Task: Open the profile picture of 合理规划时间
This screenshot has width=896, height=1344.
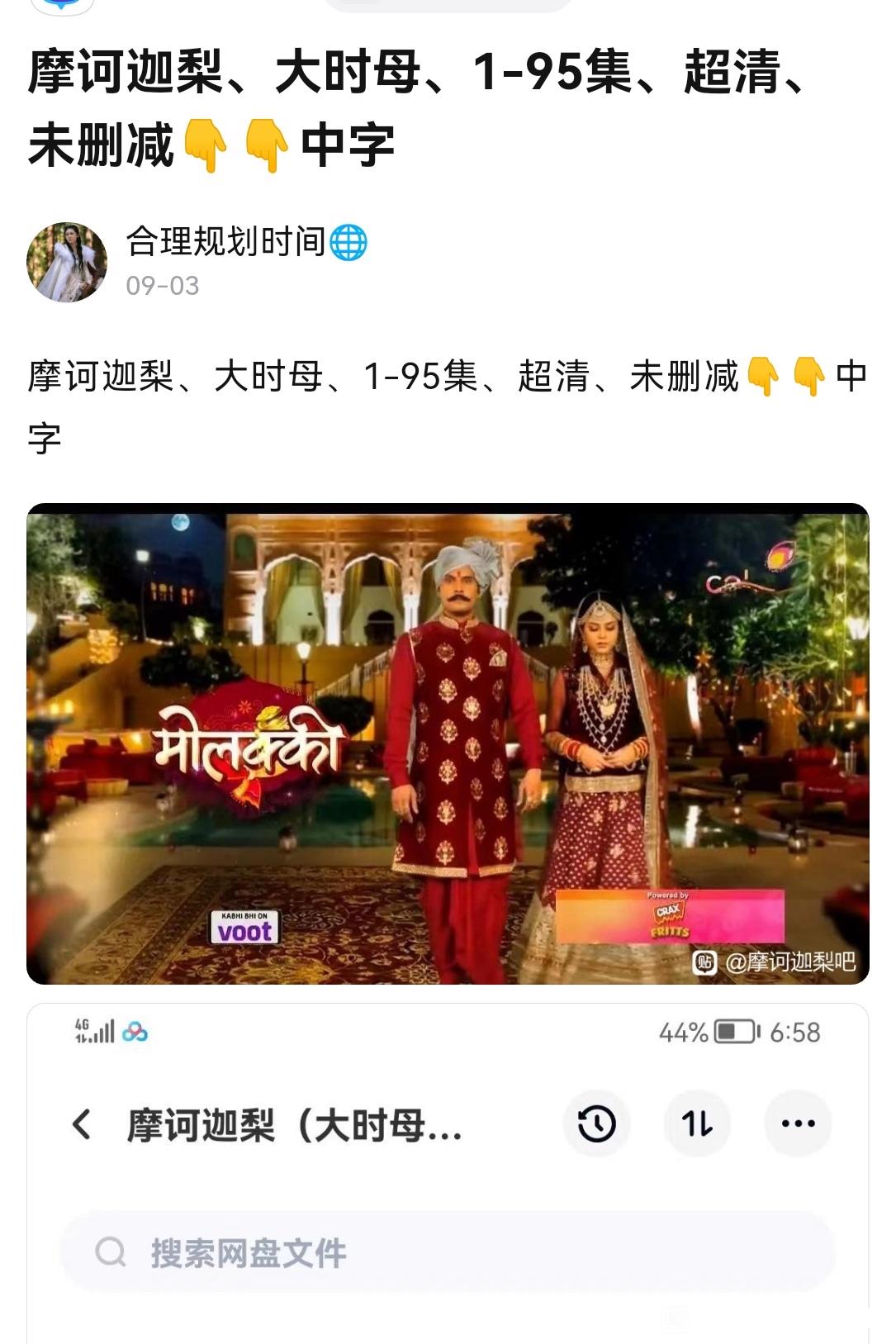Action: pos(67,262)
